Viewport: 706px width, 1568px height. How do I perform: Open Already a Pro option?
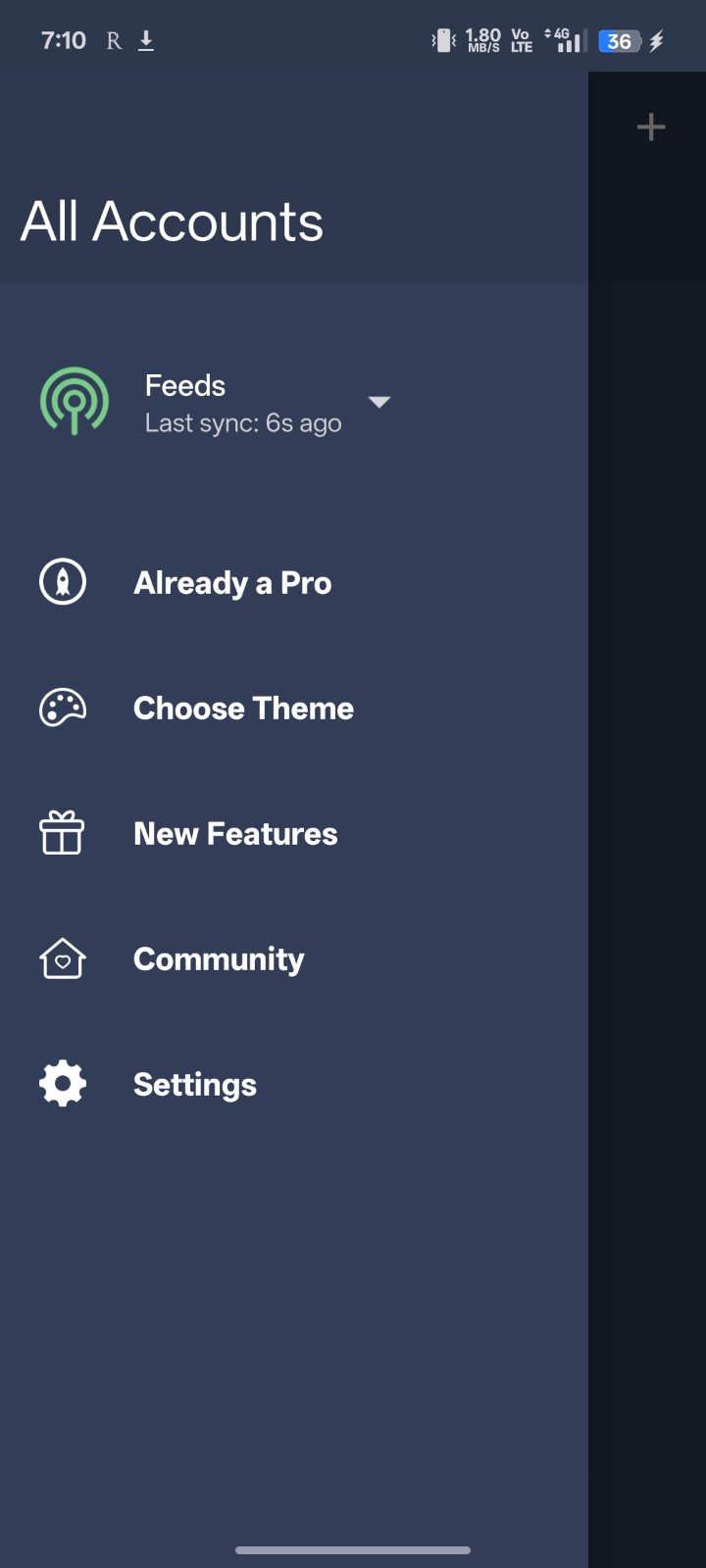click(232, 583)
